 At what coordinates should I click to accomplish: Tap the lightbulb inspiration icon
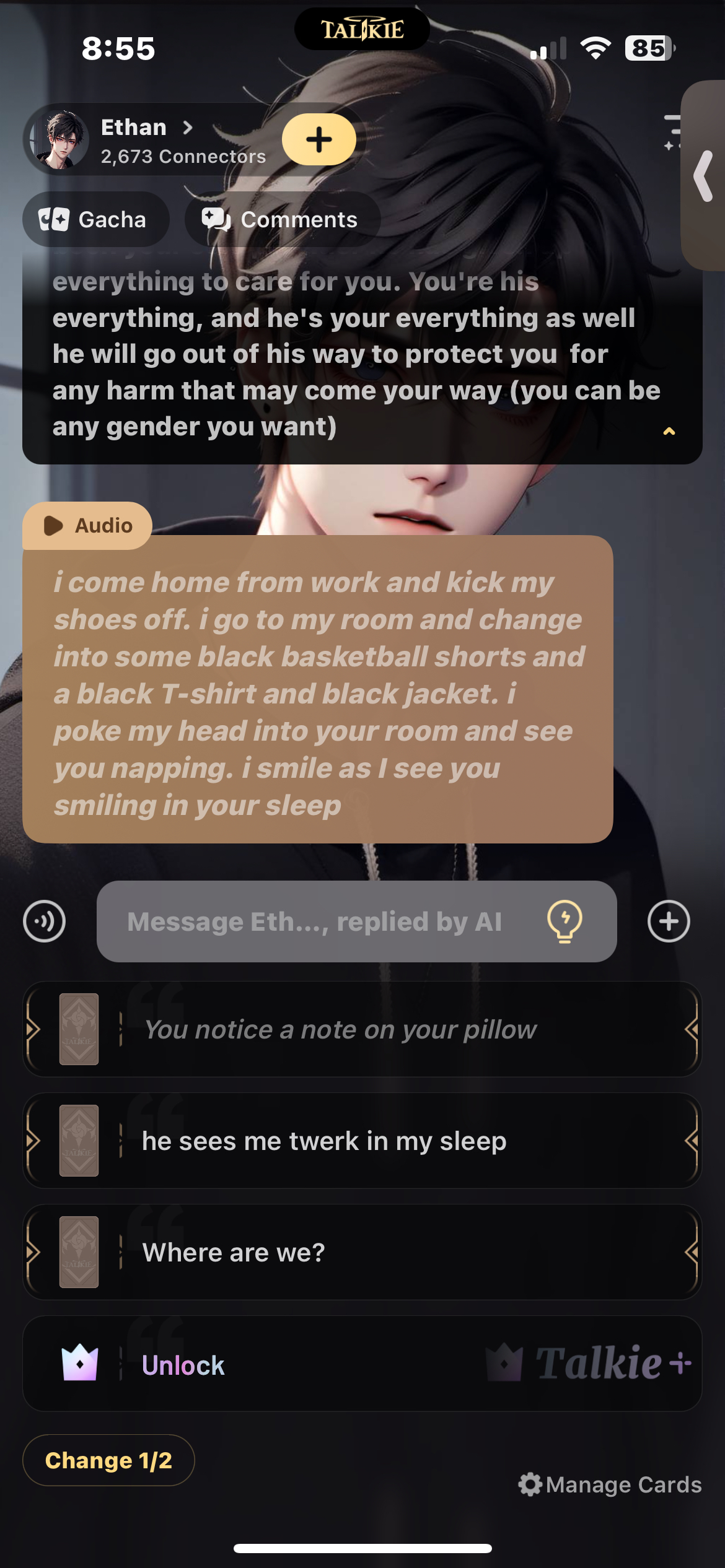pyautogui.click(x=565, y=921)
